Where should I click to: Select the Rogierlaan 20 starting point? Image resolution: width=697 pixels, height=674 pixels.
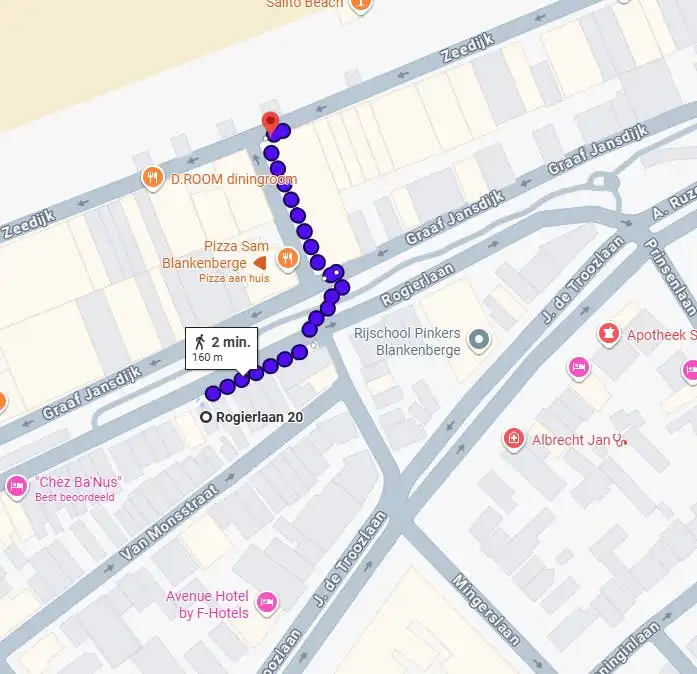[207, 417]
